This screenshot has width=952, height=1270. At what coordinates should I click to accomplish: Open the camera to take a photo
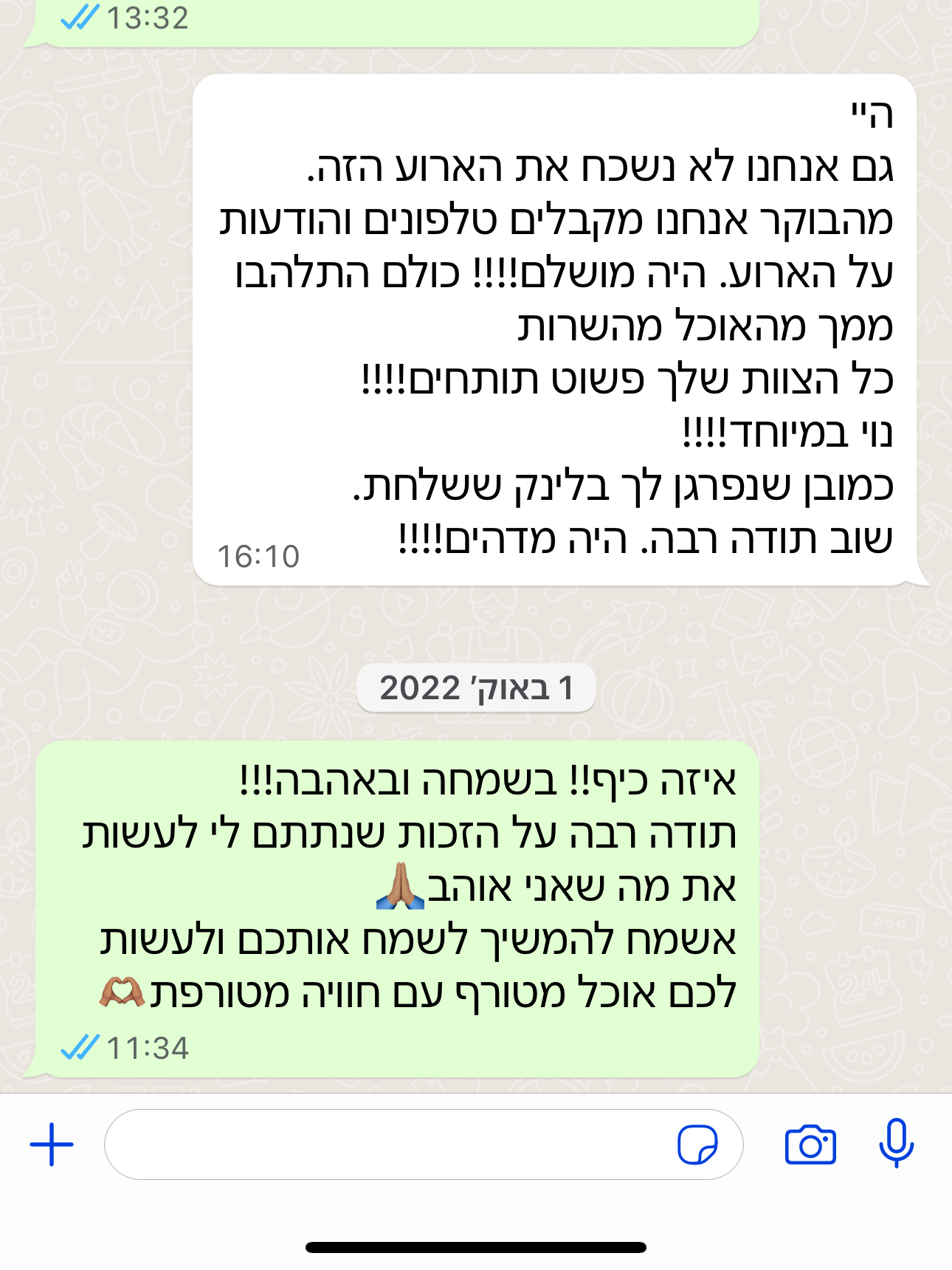pyautogui.click(x=810, y=1144)
